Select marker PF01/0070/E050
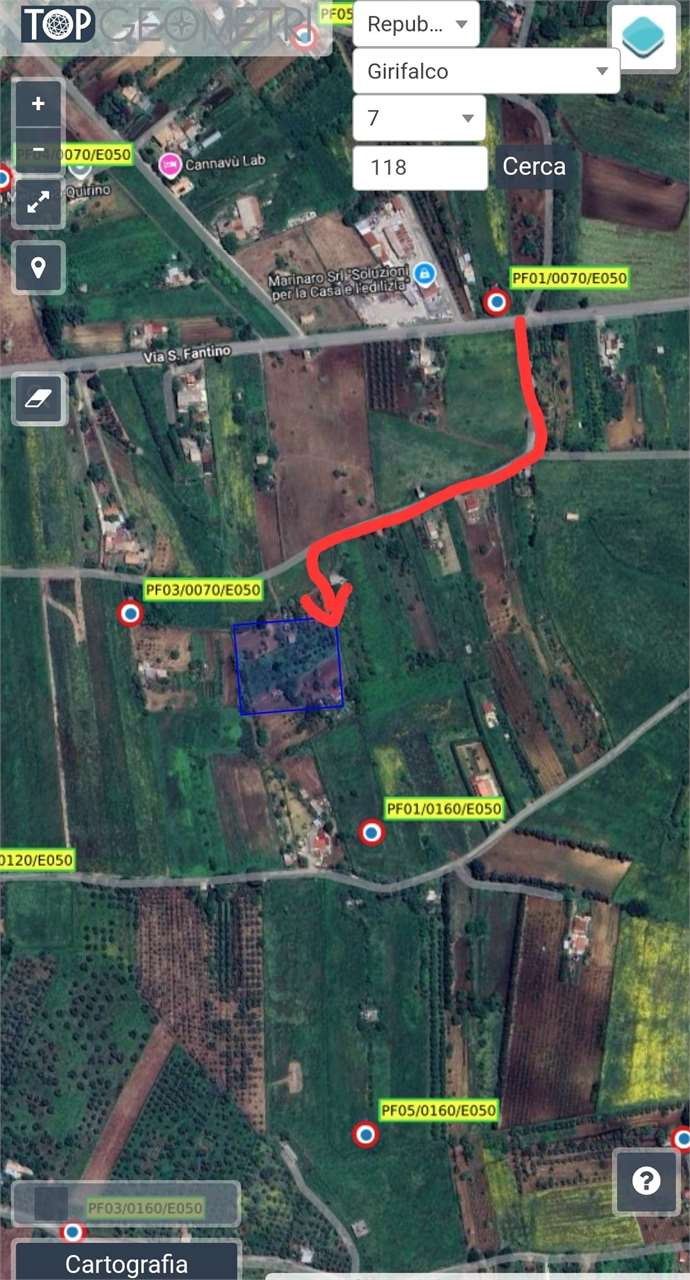 point(496,301)
